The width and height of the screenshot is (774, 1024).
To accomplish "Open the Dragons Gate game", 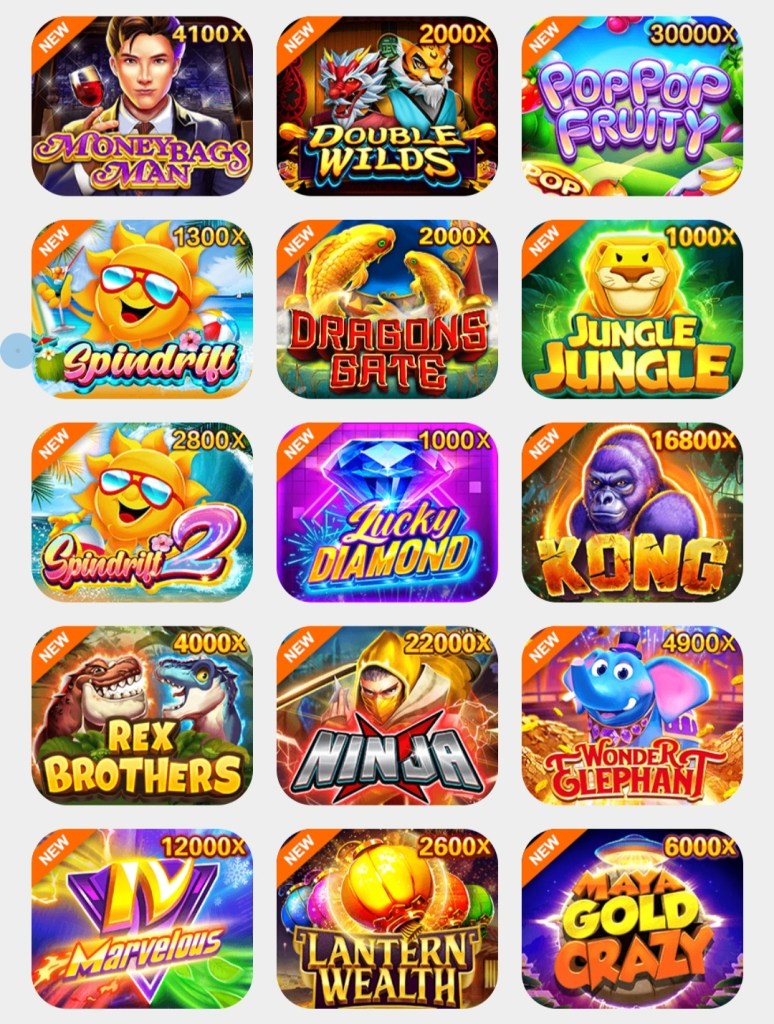I will (x=387, y=309).
